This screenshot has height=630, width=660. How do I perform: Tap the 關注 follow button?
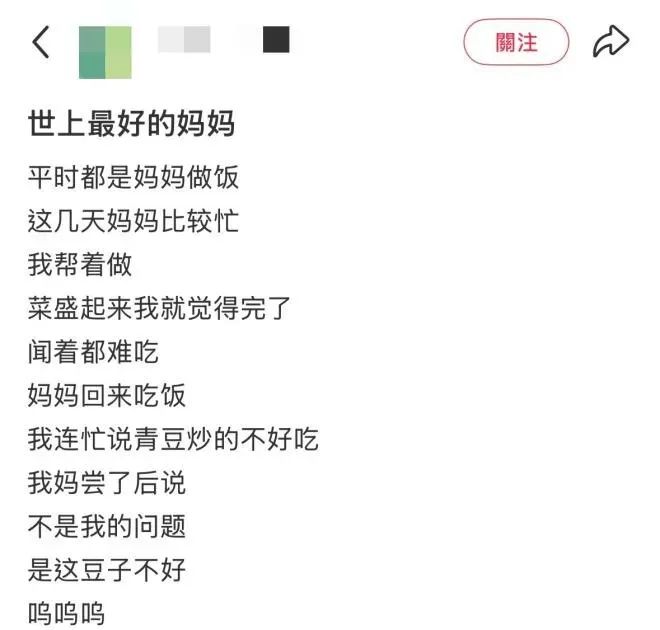tap(516, 43)
